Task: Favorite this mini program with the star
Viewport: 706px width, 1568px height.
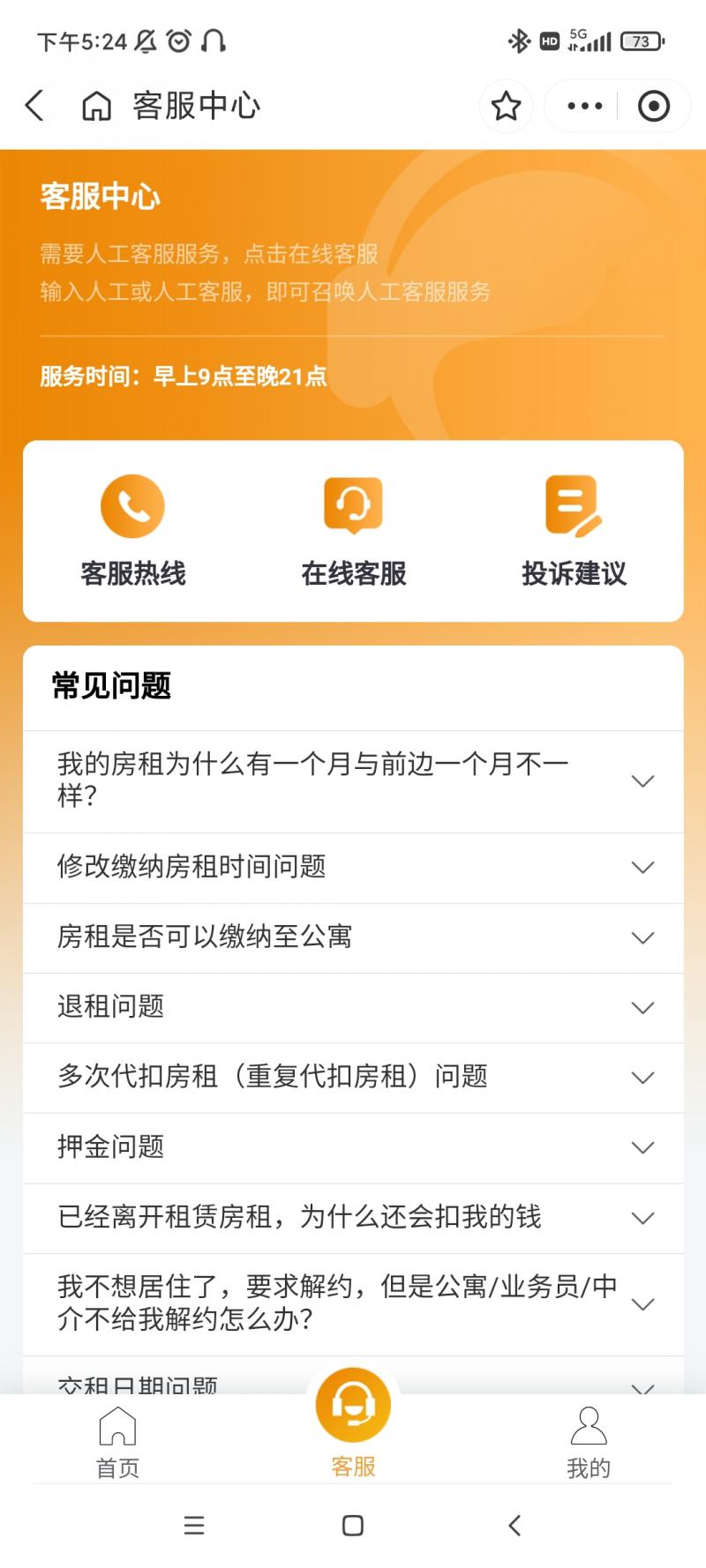Action: [506, 106]
